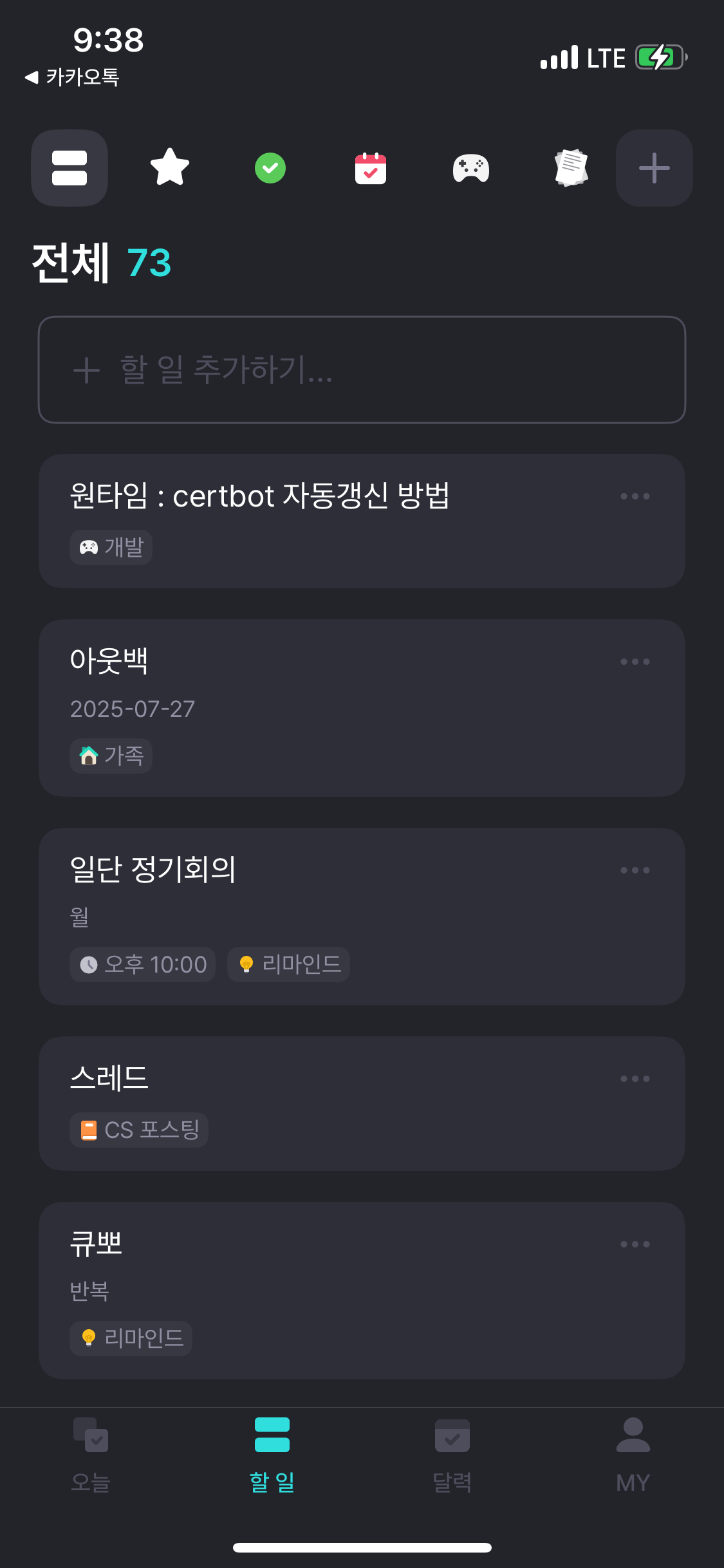Filter by the star favorites category
The width and height of the screenshot is (724, 1568).
170,168
